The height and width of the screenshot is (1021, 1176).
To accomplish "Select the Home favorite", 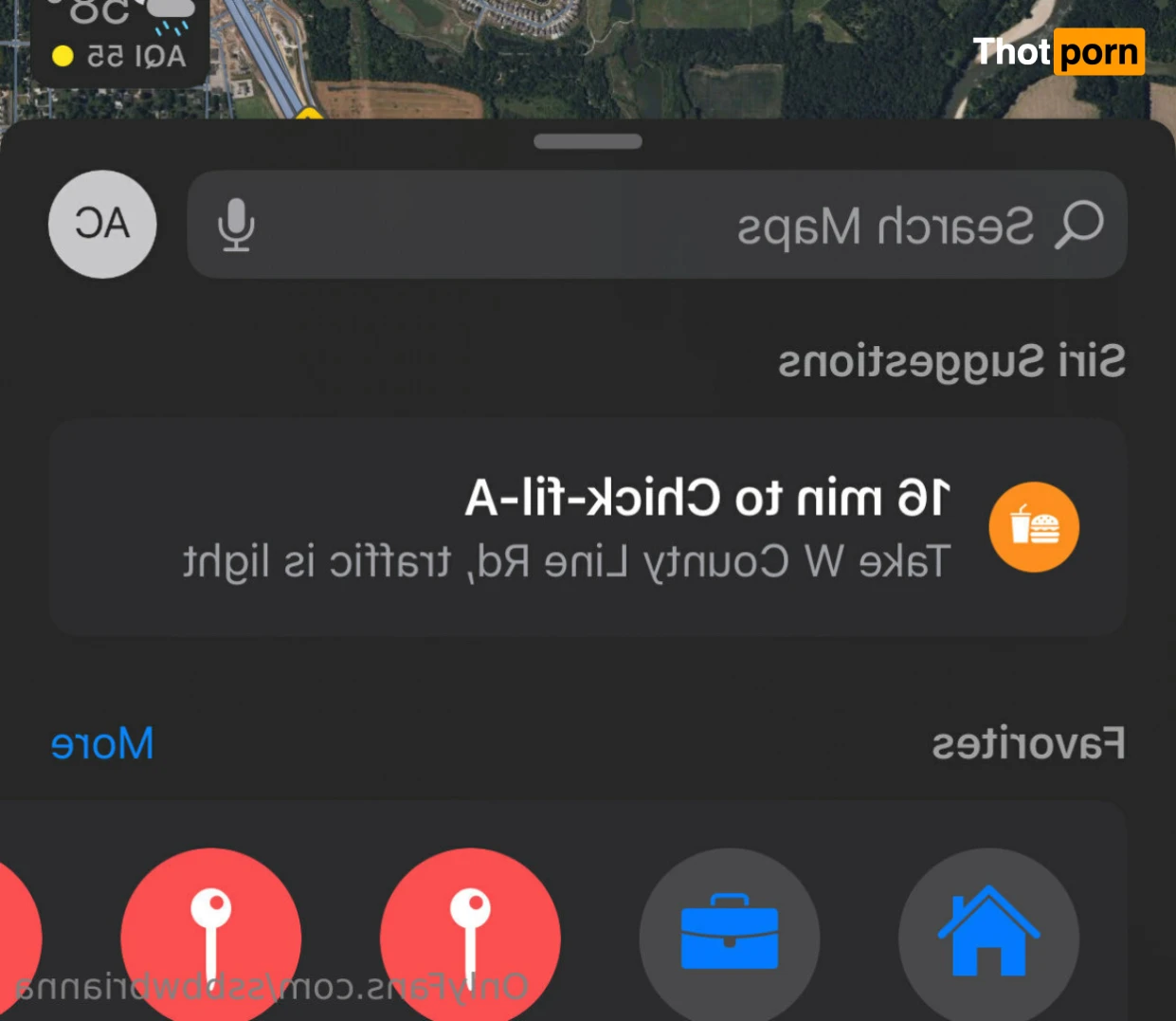I will point(988,934).
